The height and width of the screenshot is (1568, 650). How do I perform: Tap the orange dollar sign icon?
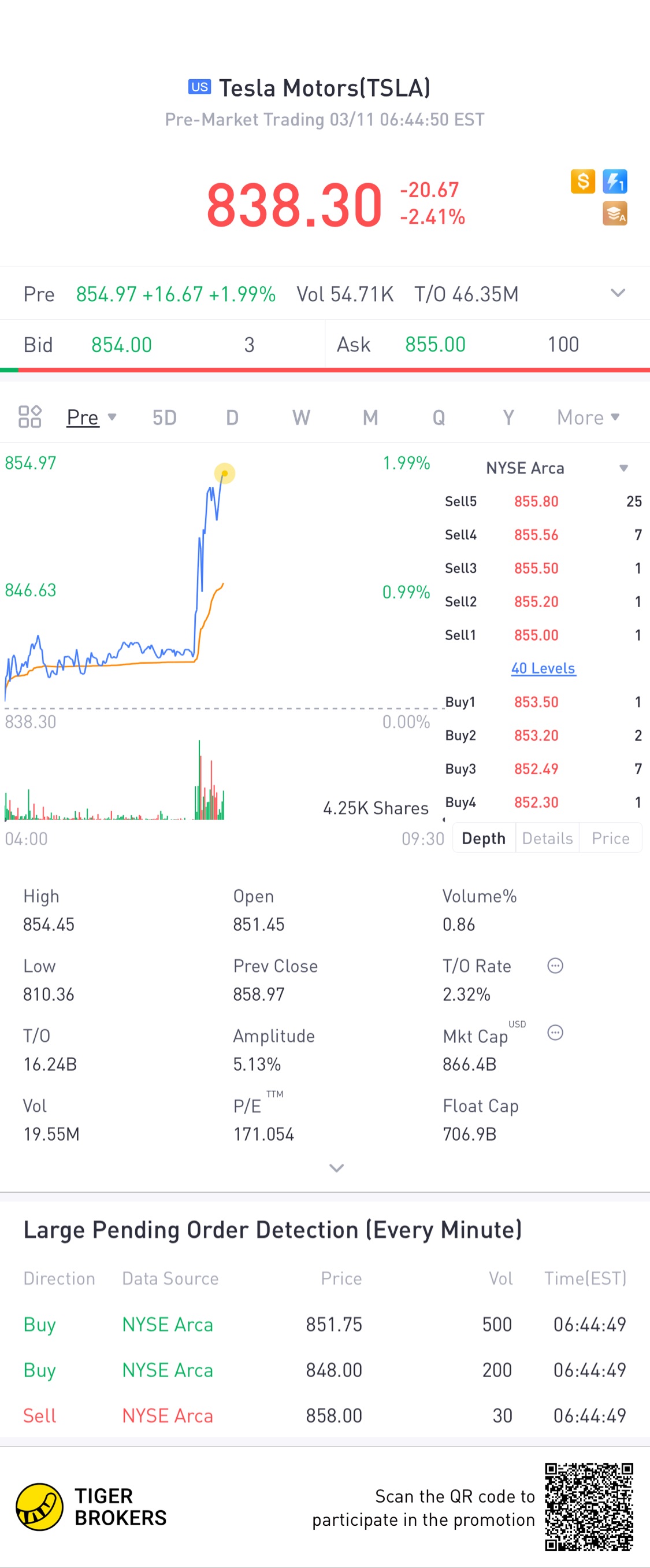click(582, 182)
